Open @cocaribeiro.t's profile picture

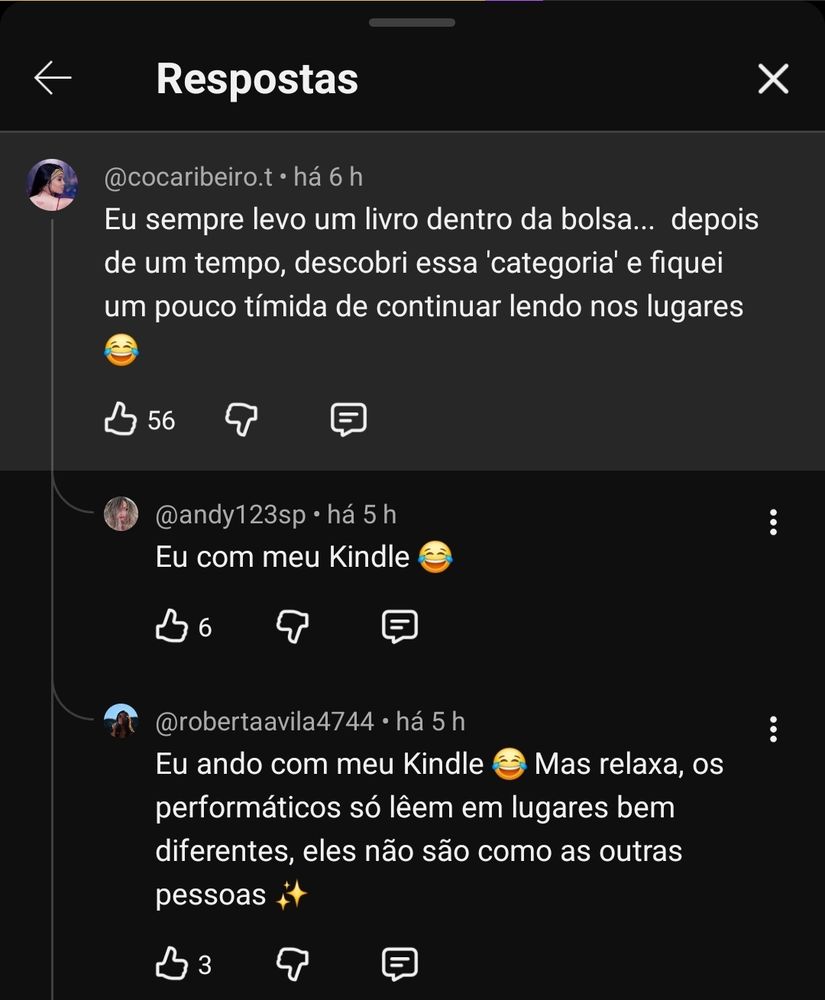(52, 184)
